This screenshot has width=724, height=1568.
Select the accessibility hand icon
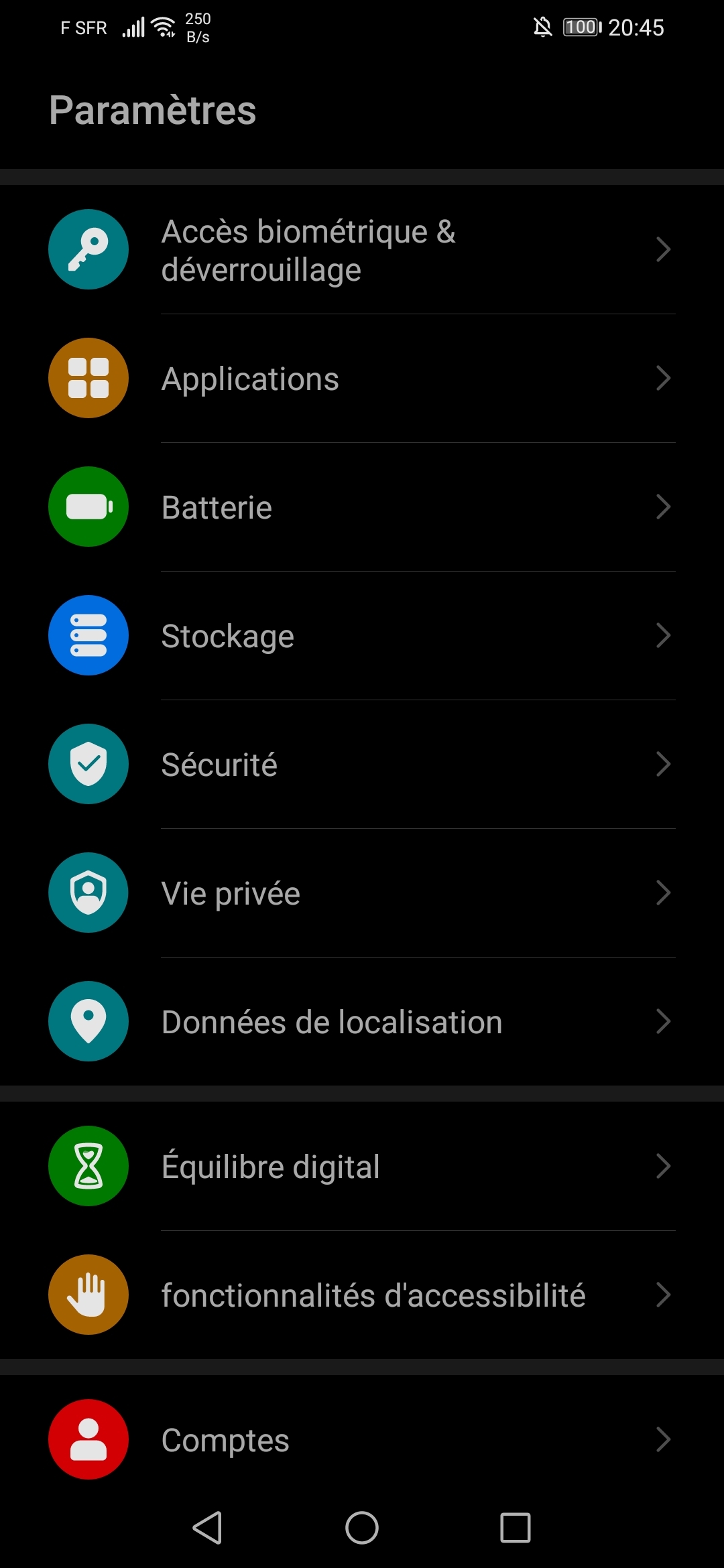pos(88,1295)
